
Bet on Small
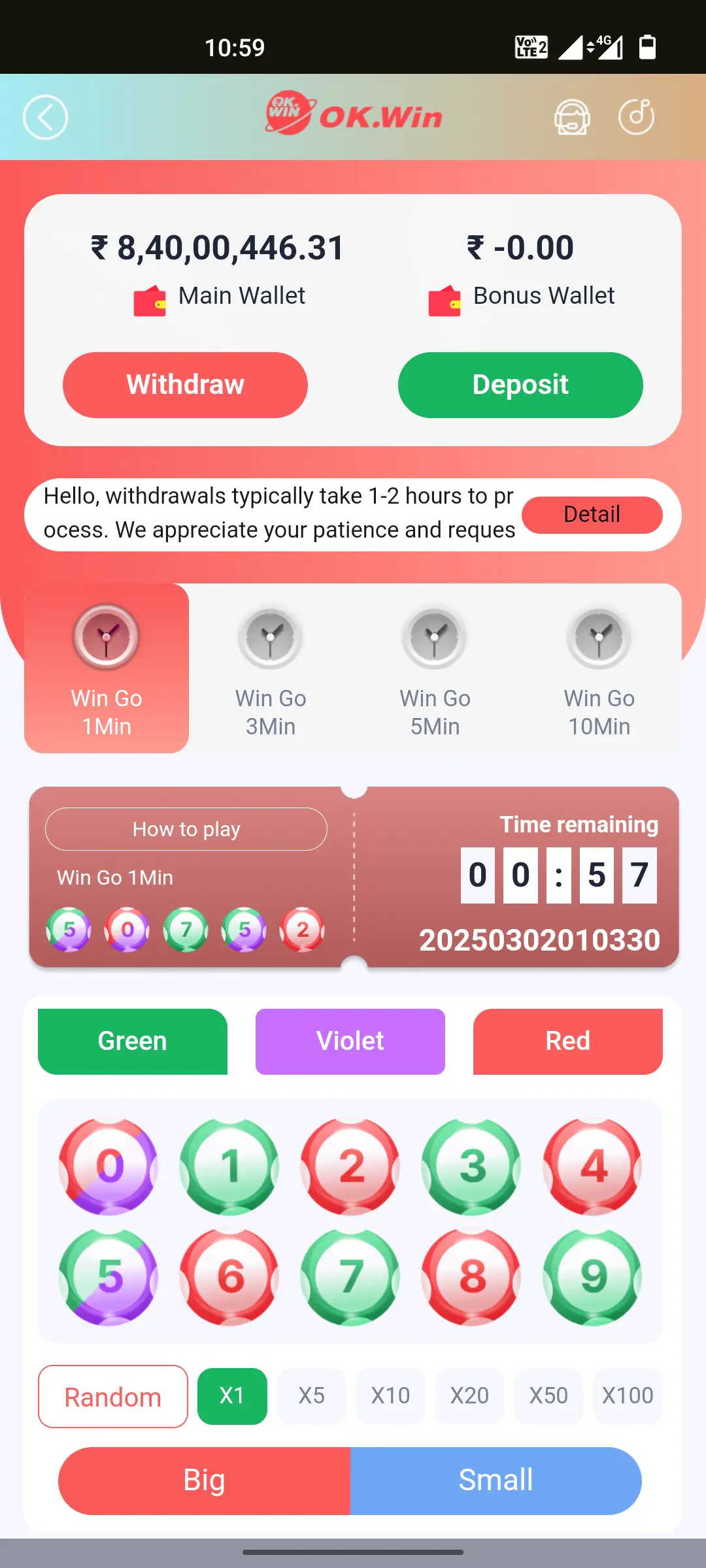[x=496, y=1480]
